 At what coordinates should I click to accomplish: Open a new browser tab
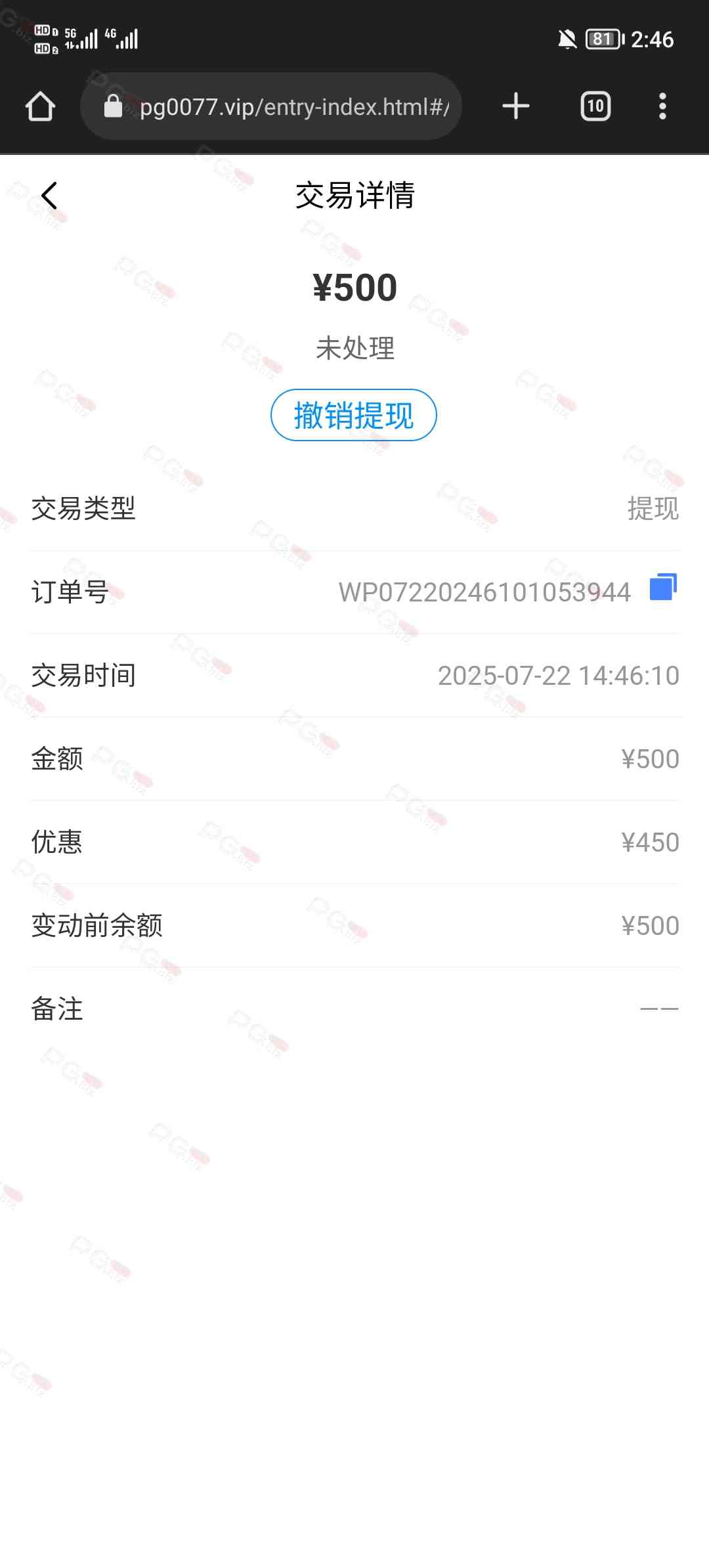516,106
